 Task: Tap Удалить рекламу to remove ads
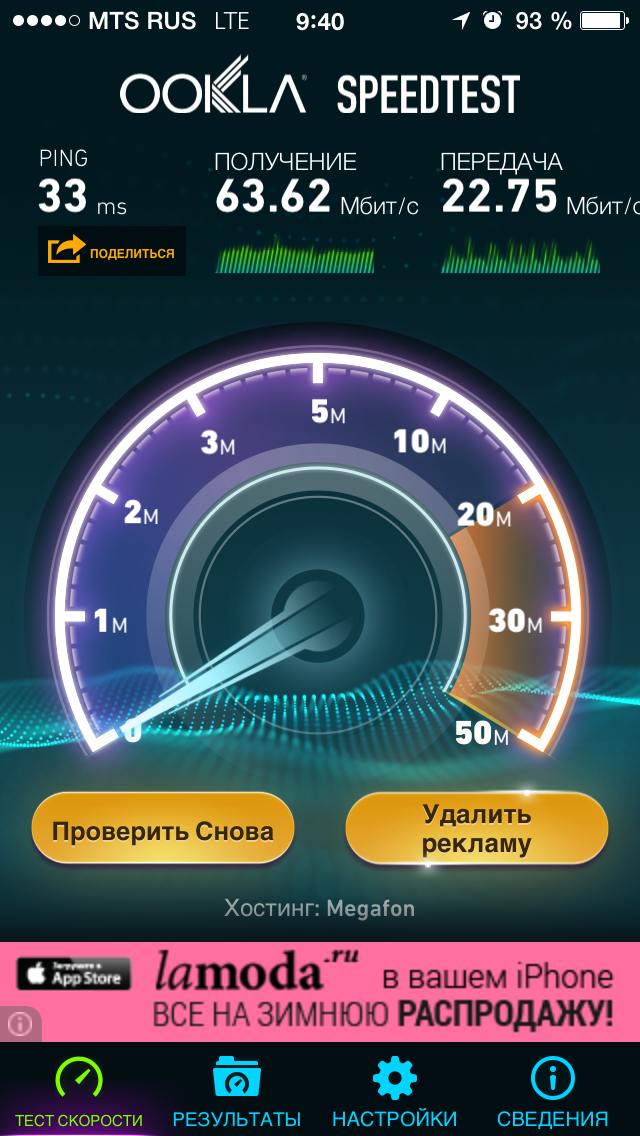[477, 831]
